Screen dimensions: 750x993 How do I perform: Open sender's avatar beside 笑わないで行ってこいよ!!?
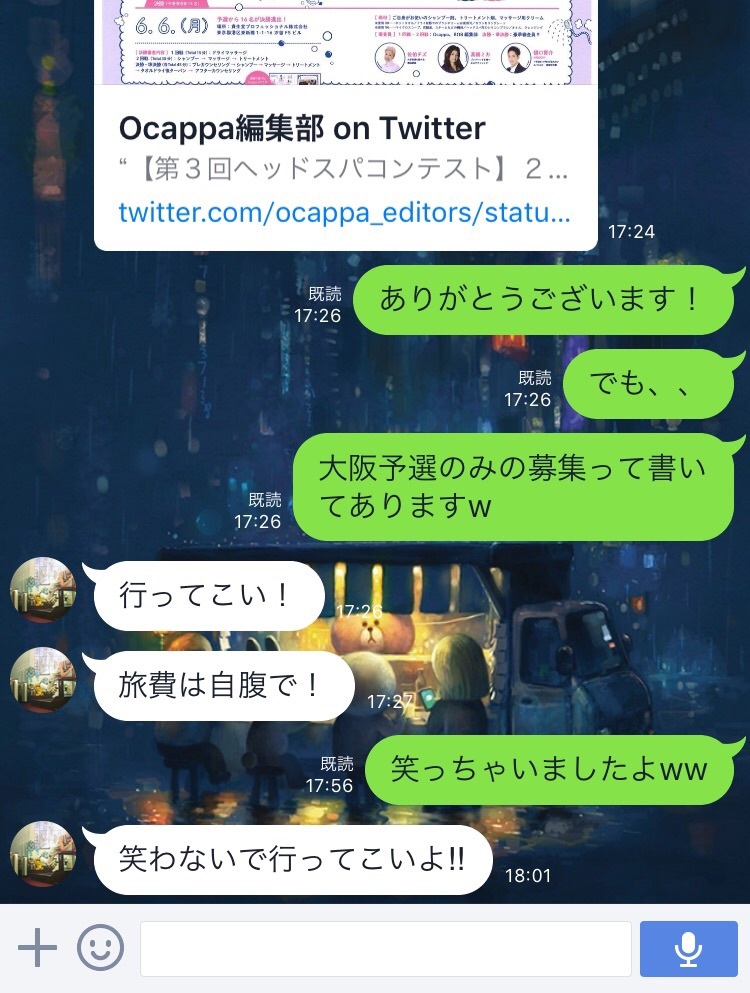click(43, 855)
